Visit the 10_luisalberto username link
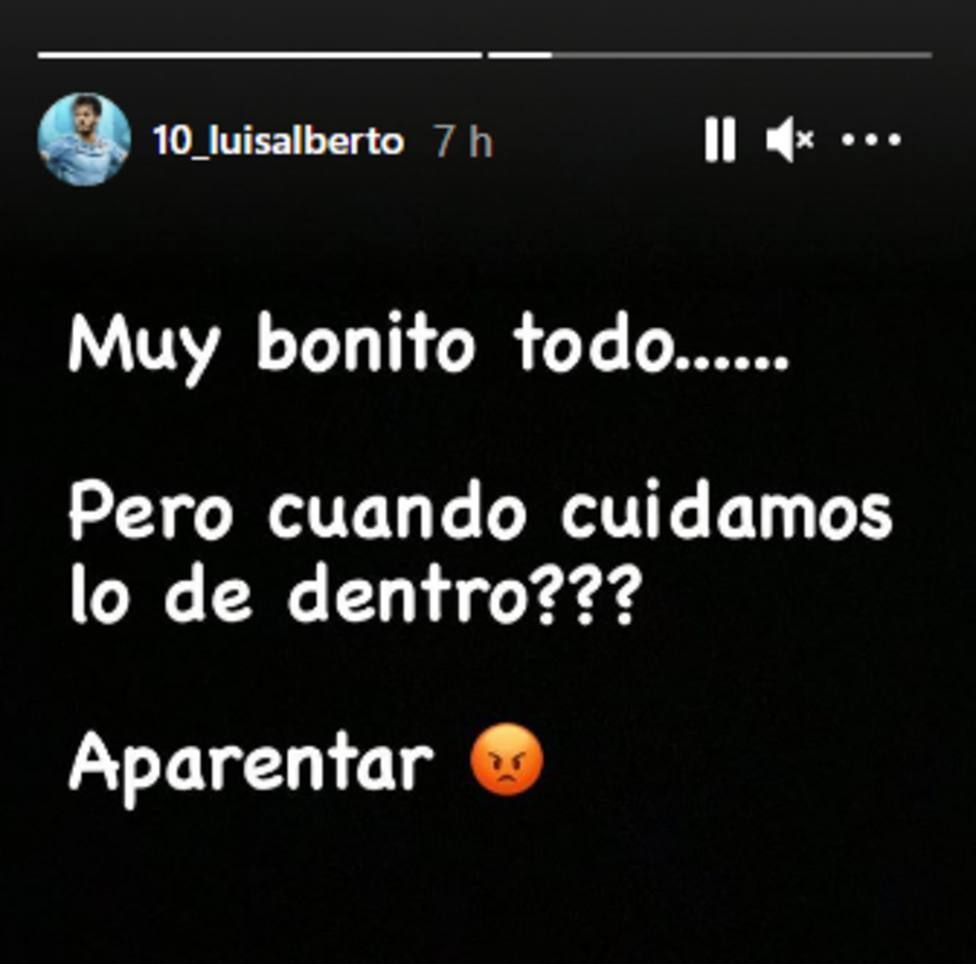 click(x=278, y=142)
